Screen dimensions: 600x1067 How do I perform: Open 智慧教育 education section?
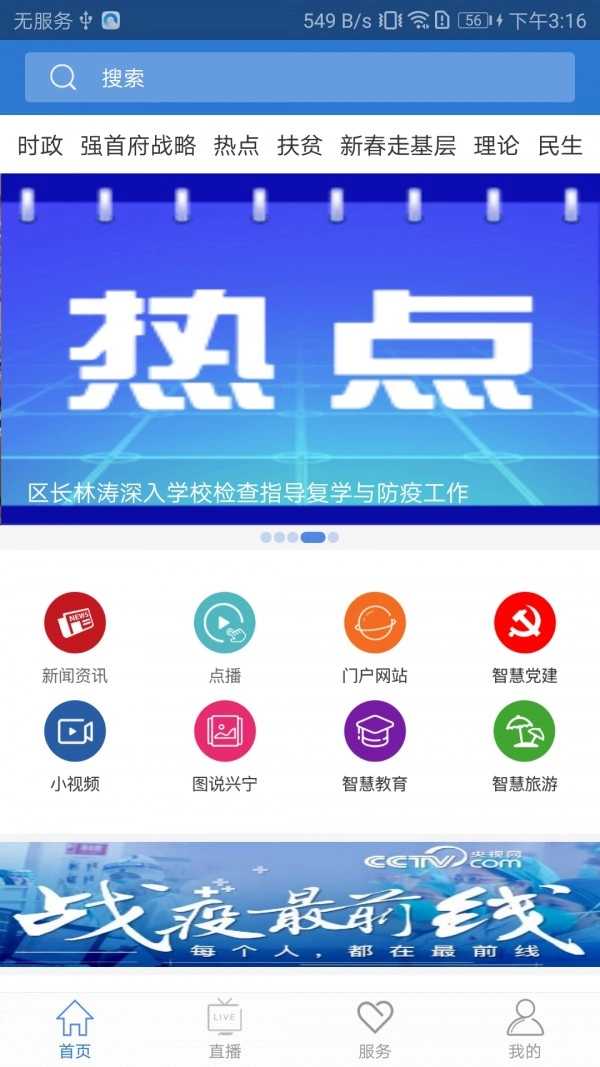pyautogui.click(x=375, y=744)
